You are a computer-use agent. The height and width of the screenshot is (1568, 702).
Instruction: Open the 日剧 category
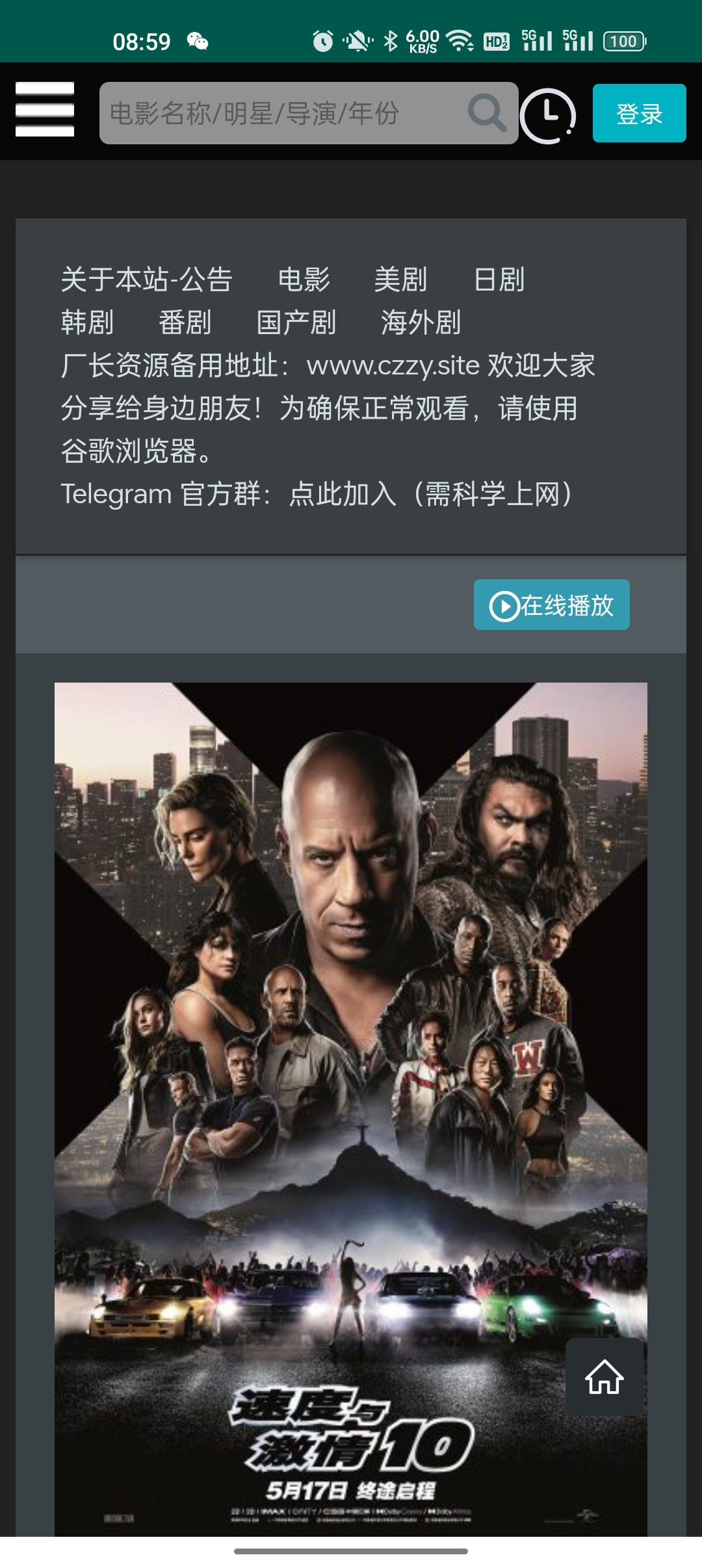tap(499, 280)
